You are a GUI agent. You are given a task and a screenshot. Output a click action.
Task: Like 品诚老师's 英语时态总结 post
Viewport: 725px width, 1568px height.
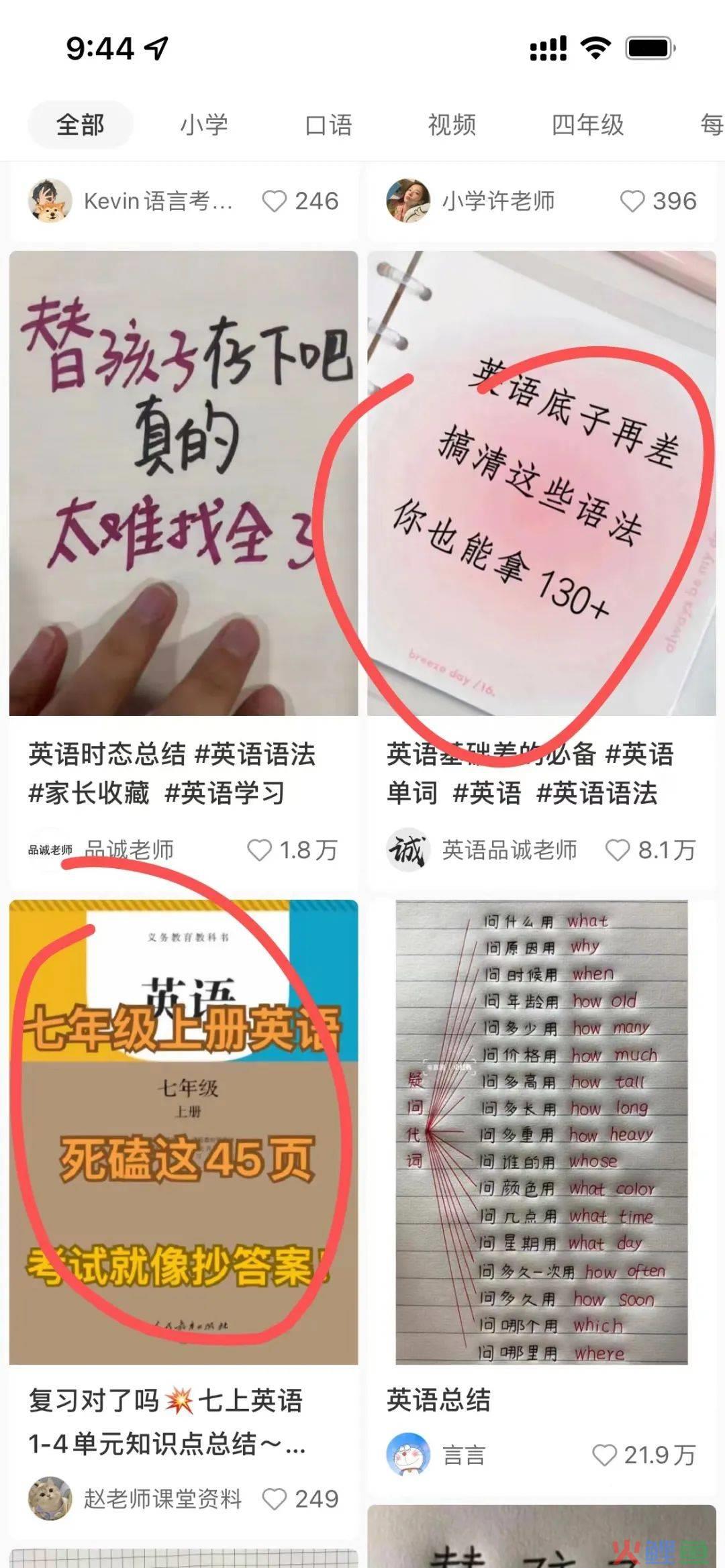(x=260, y=850)
